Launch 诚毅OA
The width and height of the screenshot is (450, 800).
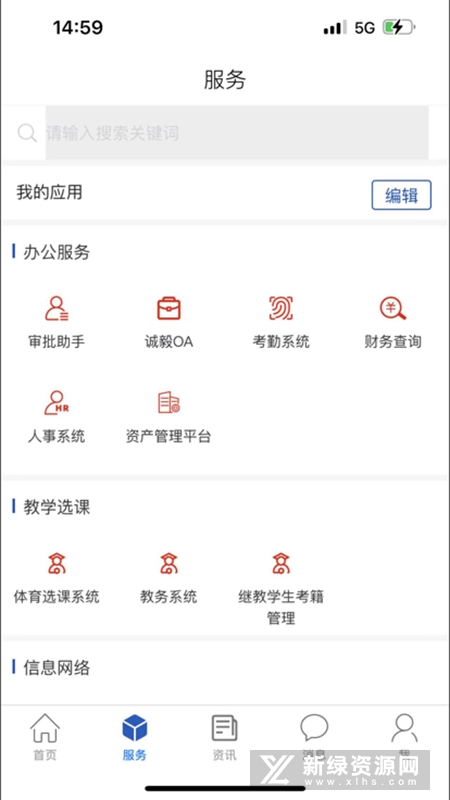point(169,322)
